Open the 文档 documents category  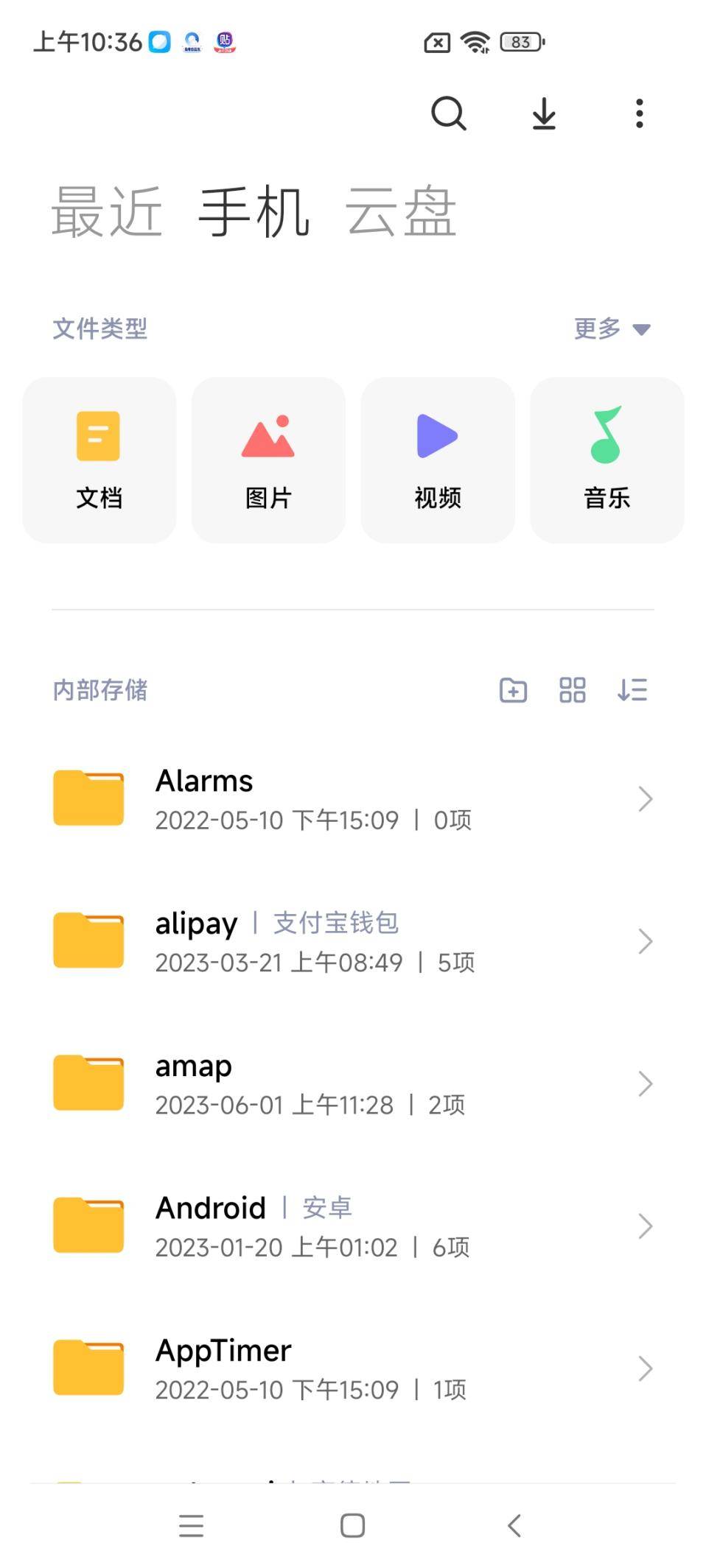click(x=99, y=458)
